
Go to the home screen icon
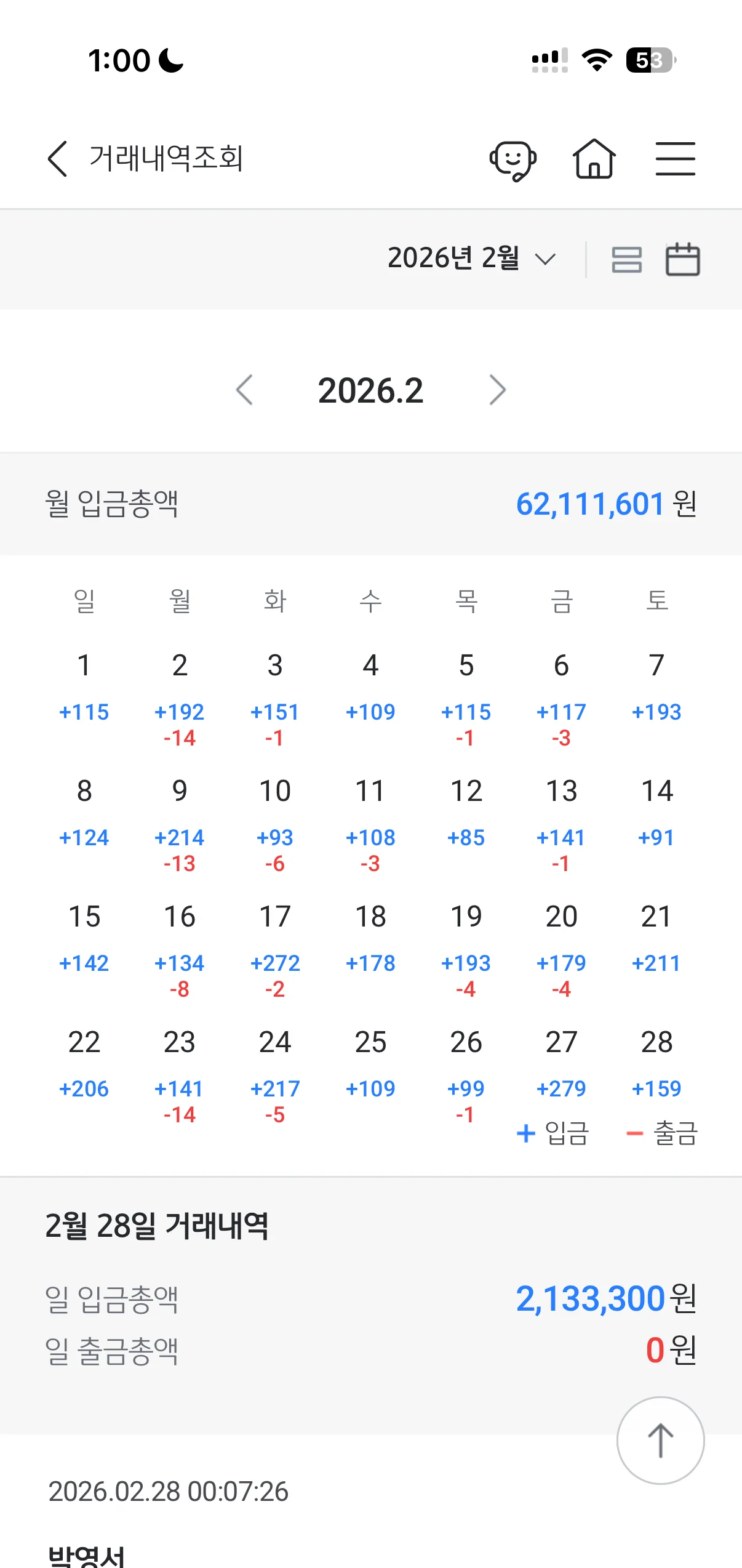[x=594, y=158]
